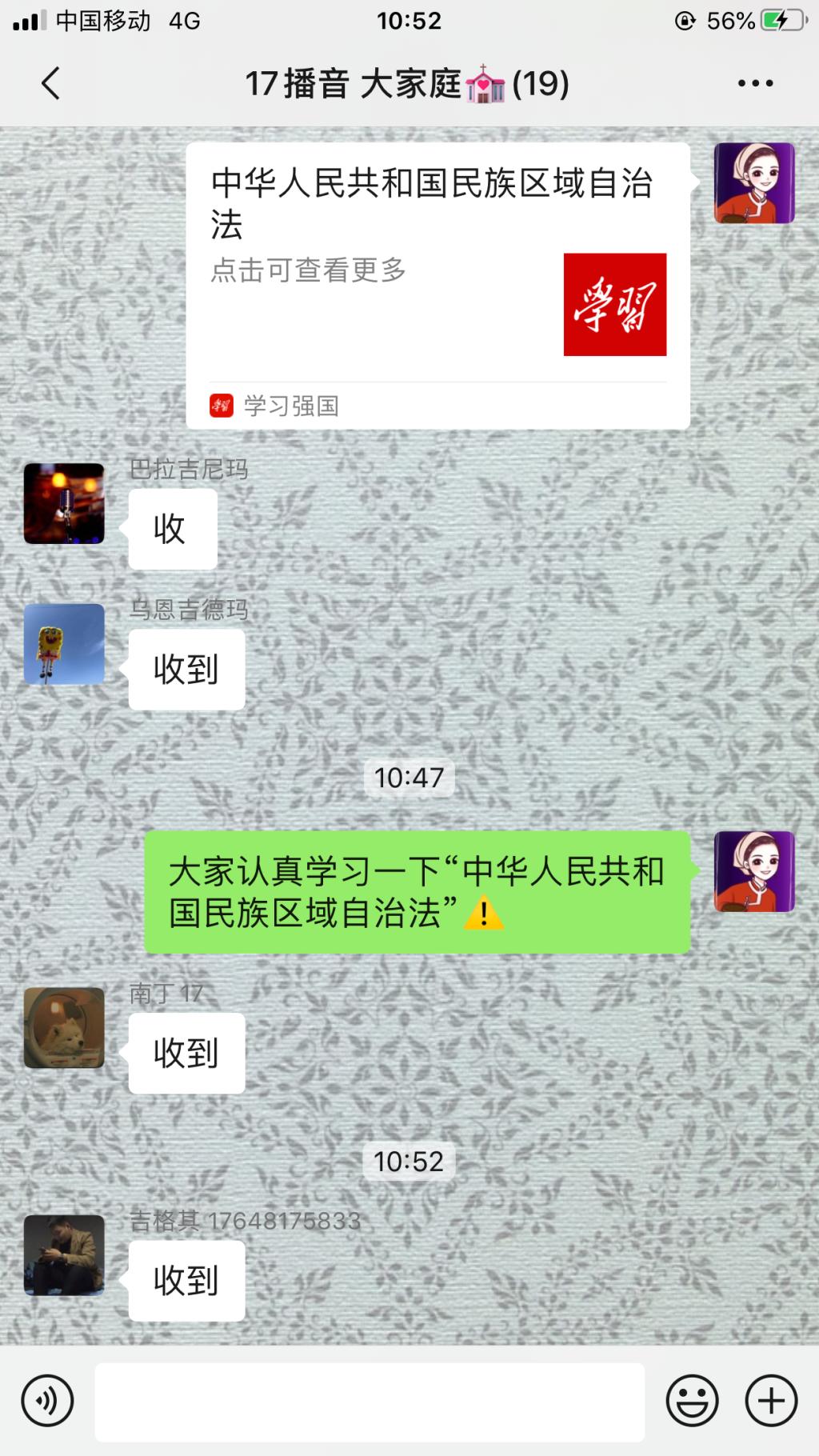Open 南丁 17's avatar

pos(64,1027)
